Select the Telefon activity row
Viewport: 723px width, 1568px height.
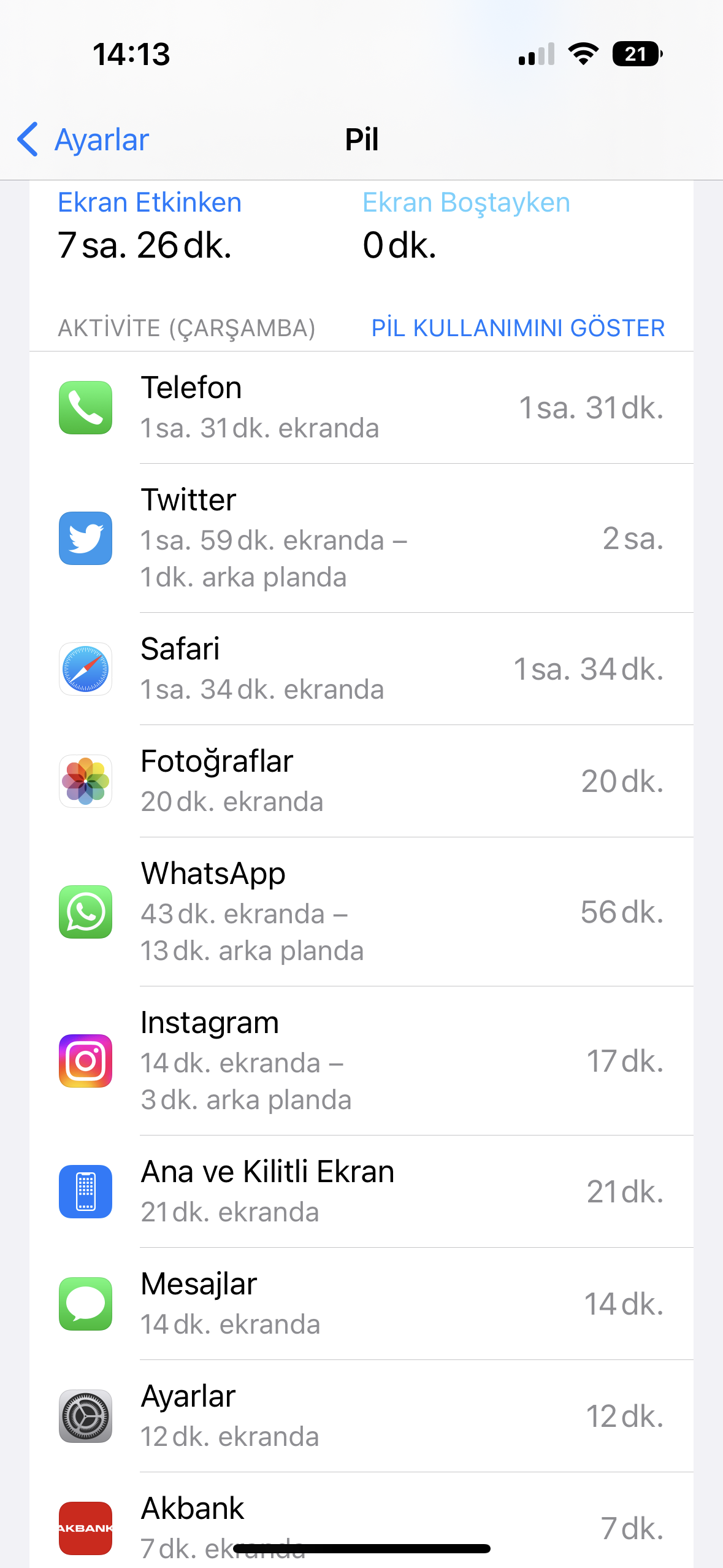[x=361, y=407]
